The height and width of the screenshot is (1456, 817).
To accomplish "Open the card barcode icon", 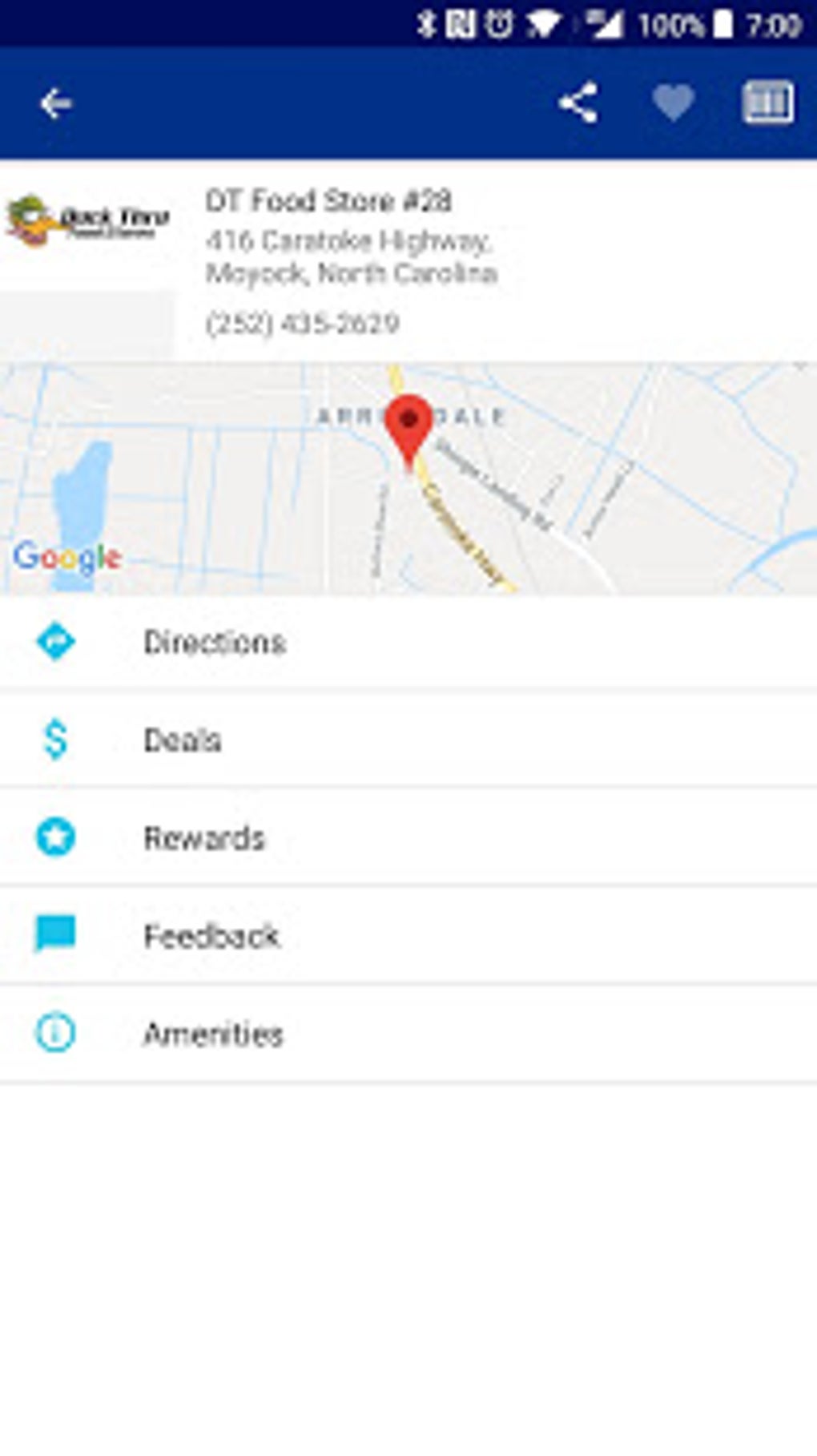I will [767, 103].
